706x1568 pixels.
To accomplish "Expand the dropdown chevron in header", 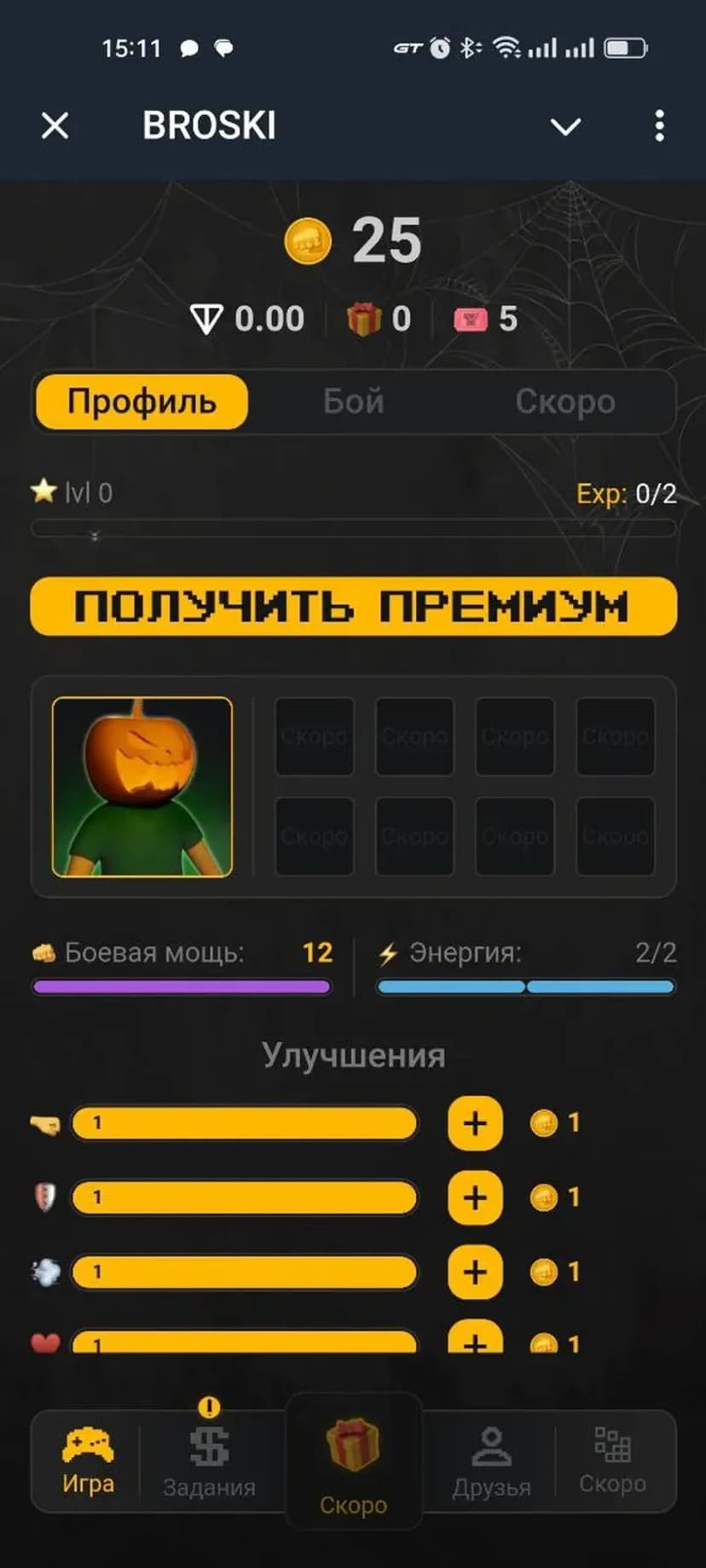I will pos(565,127).
